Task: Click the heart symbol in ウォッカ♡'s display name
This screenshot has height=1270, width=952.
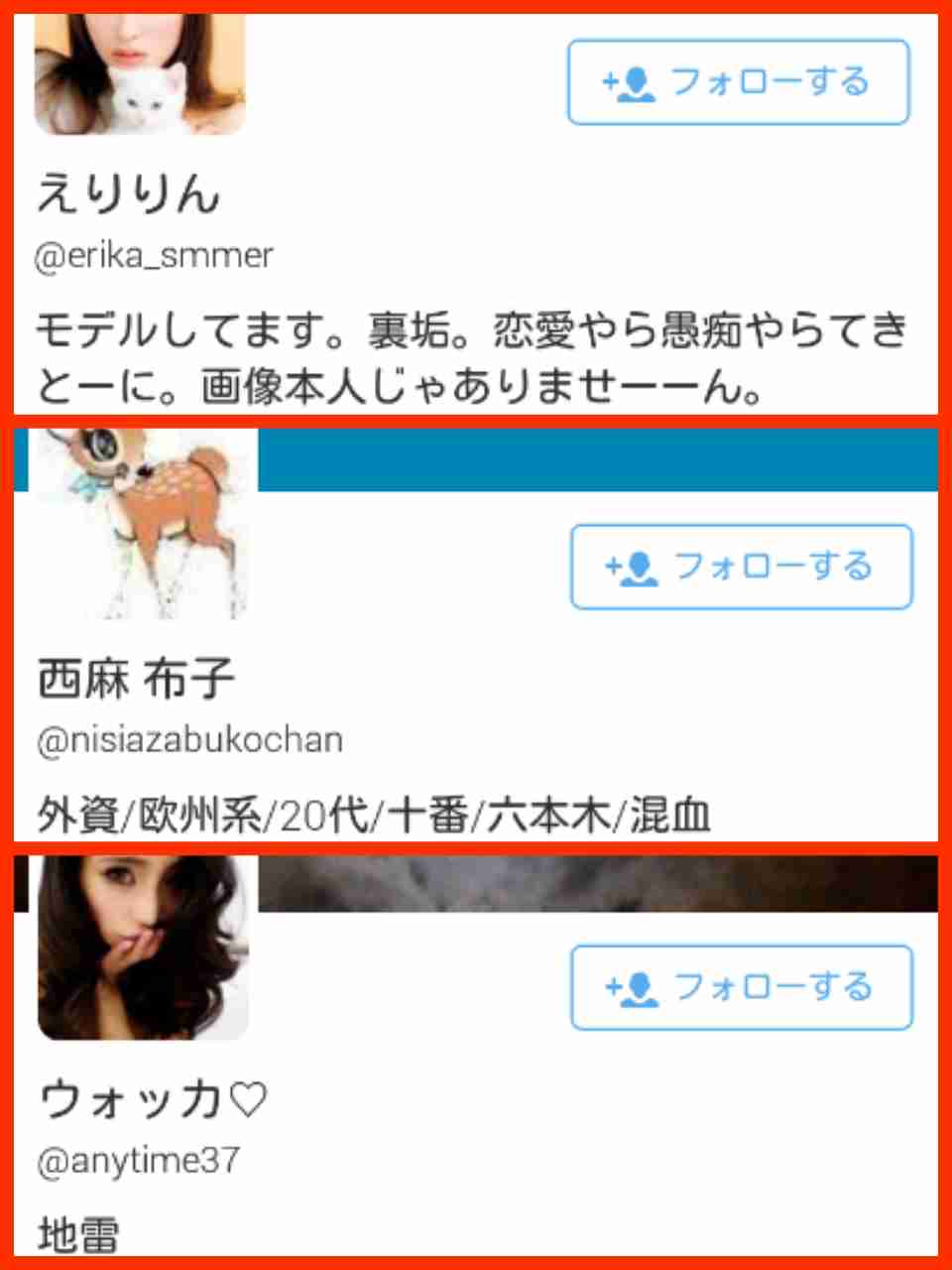Action: (x=250, y=1098)
